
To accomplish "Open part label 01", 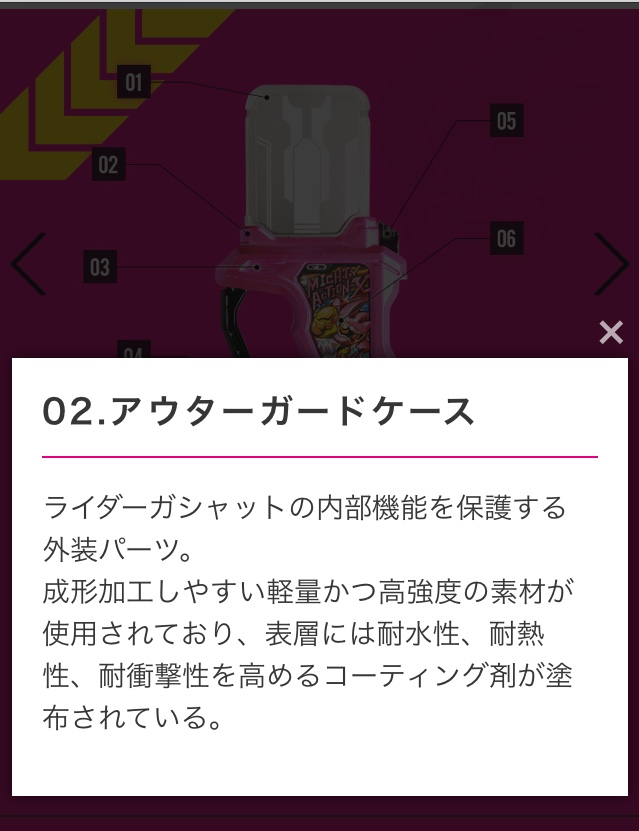I will tap(134, 82).
